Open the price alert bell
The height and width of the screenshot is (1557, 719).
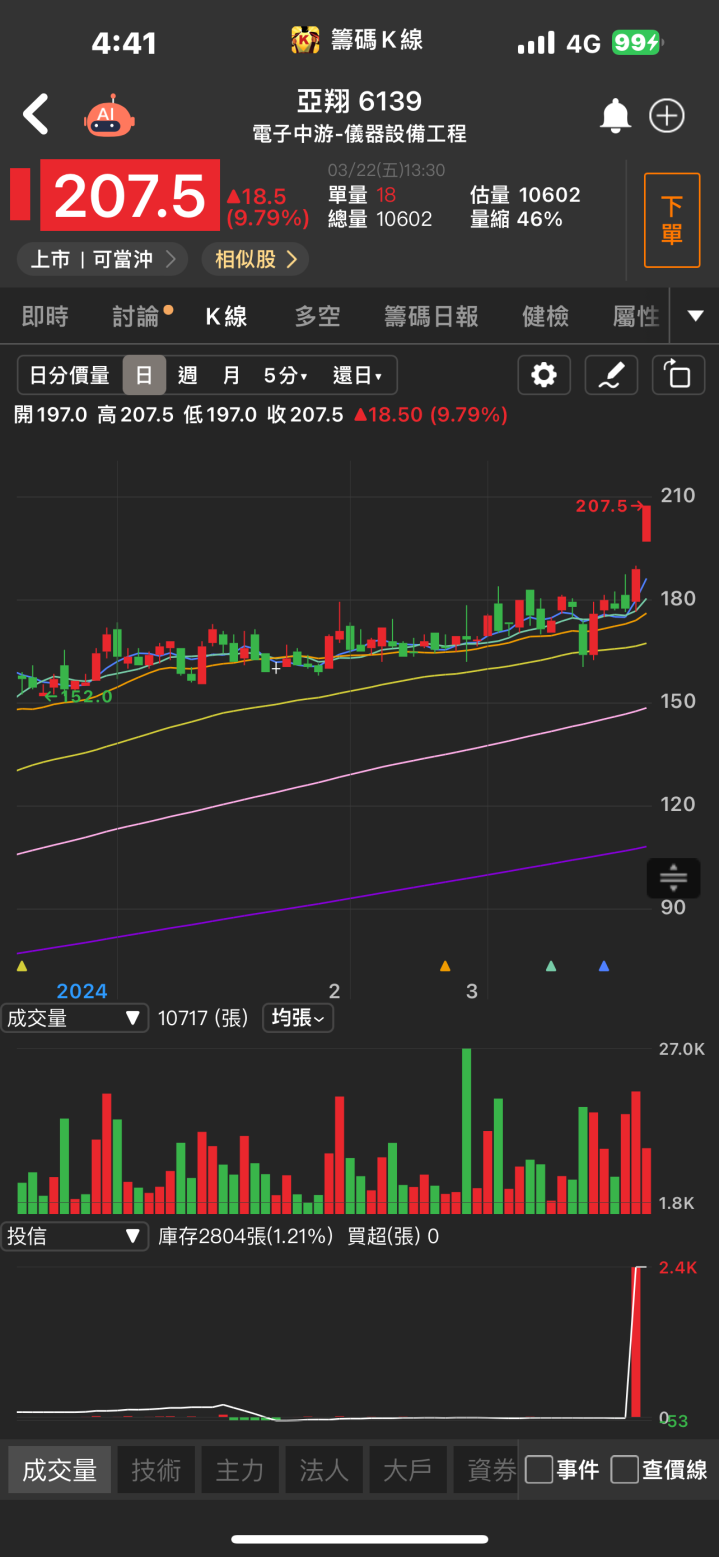(615, 116)
